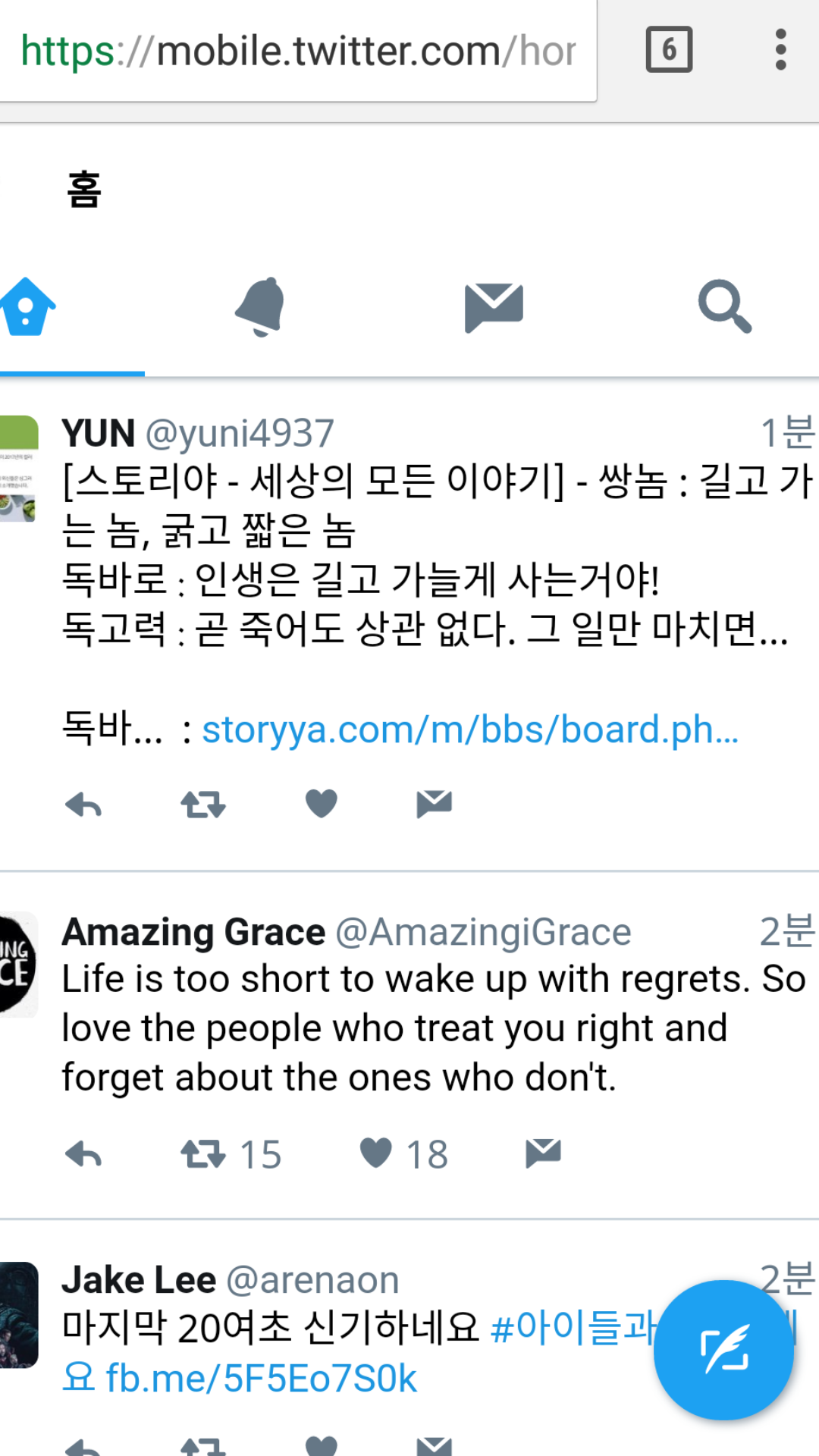Send YUN's tweet via direct message

tap(434, 805)
